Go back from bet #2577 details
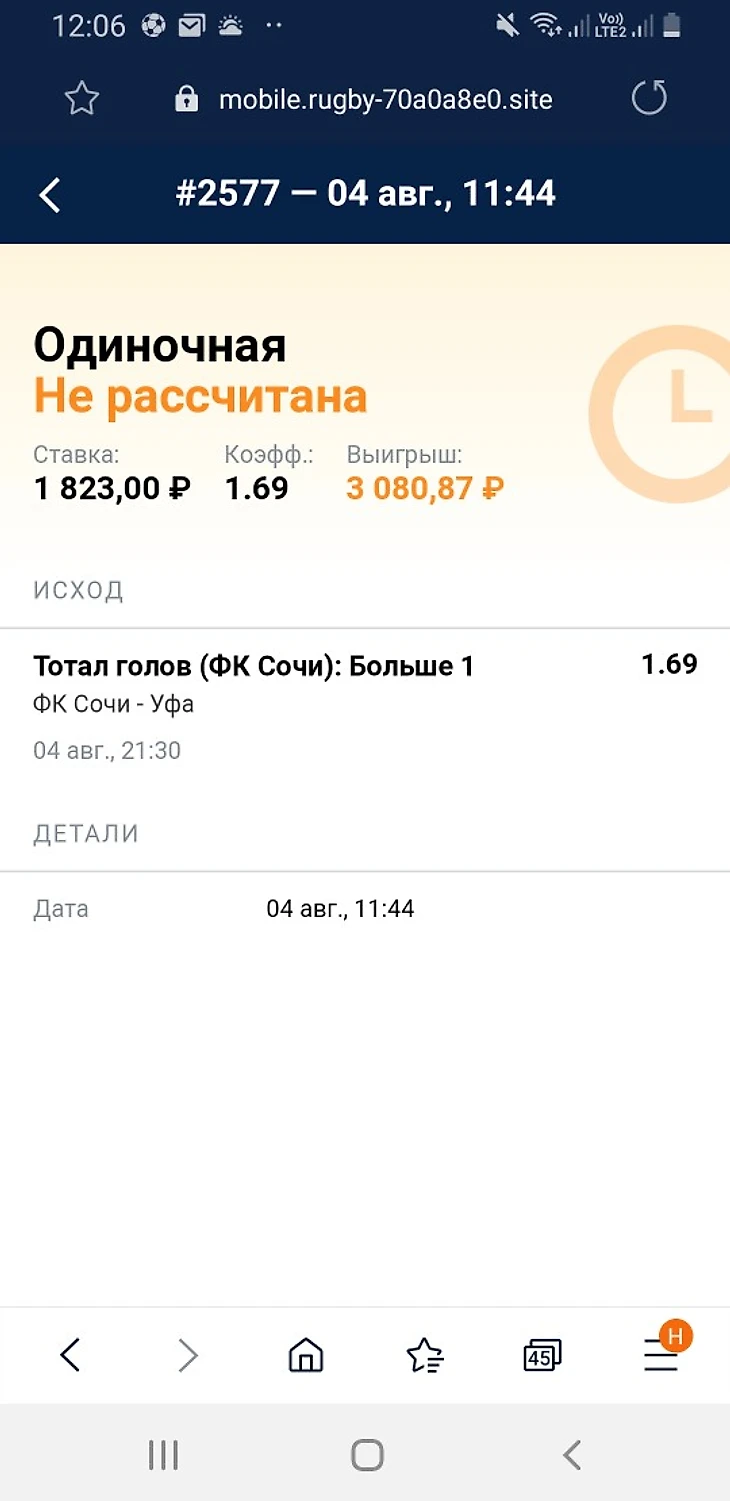This screenshot has height=1501, width=730. [50, 195]
